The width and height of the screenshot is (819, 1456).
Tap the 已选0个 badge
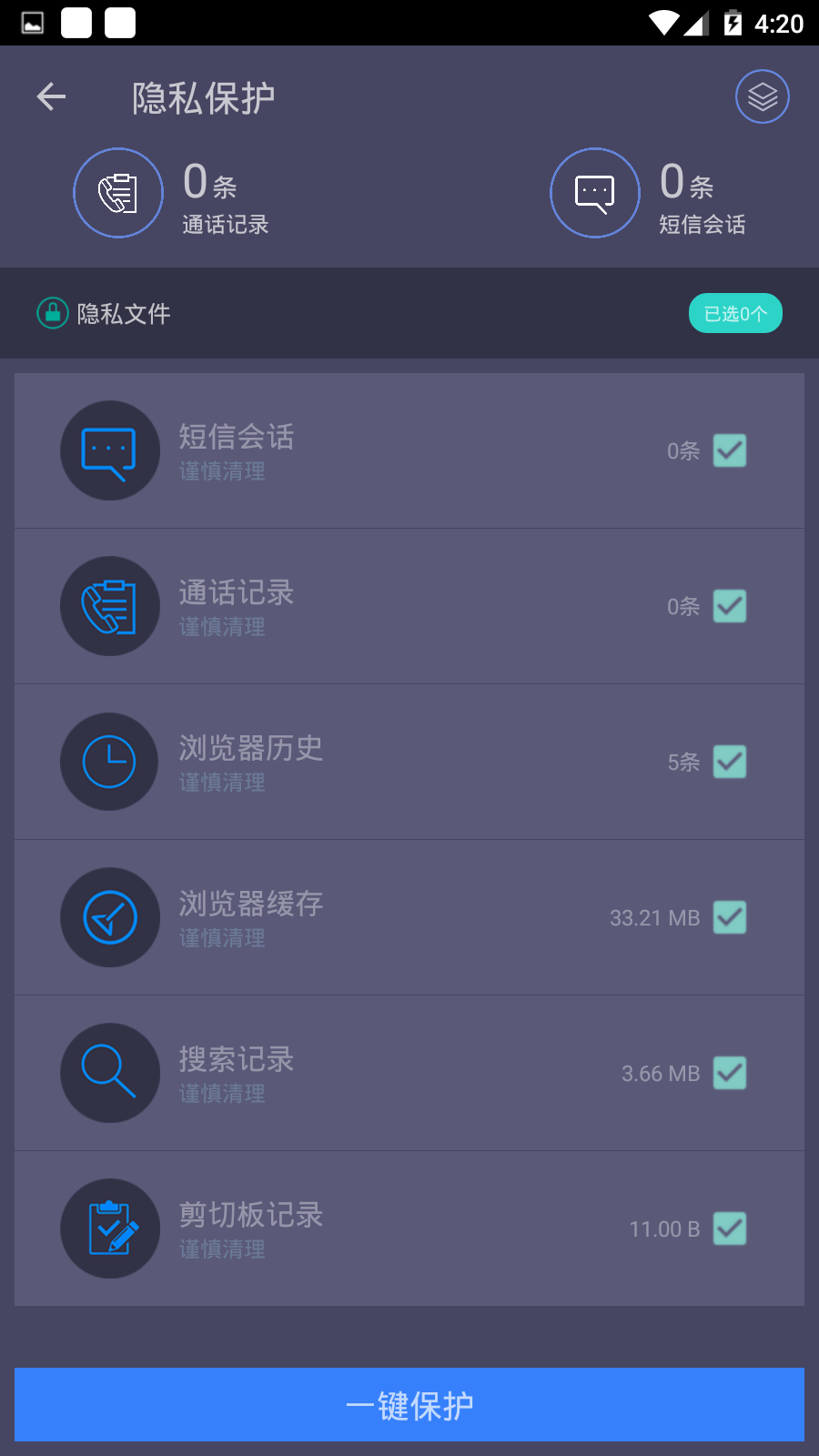(735, 312)
